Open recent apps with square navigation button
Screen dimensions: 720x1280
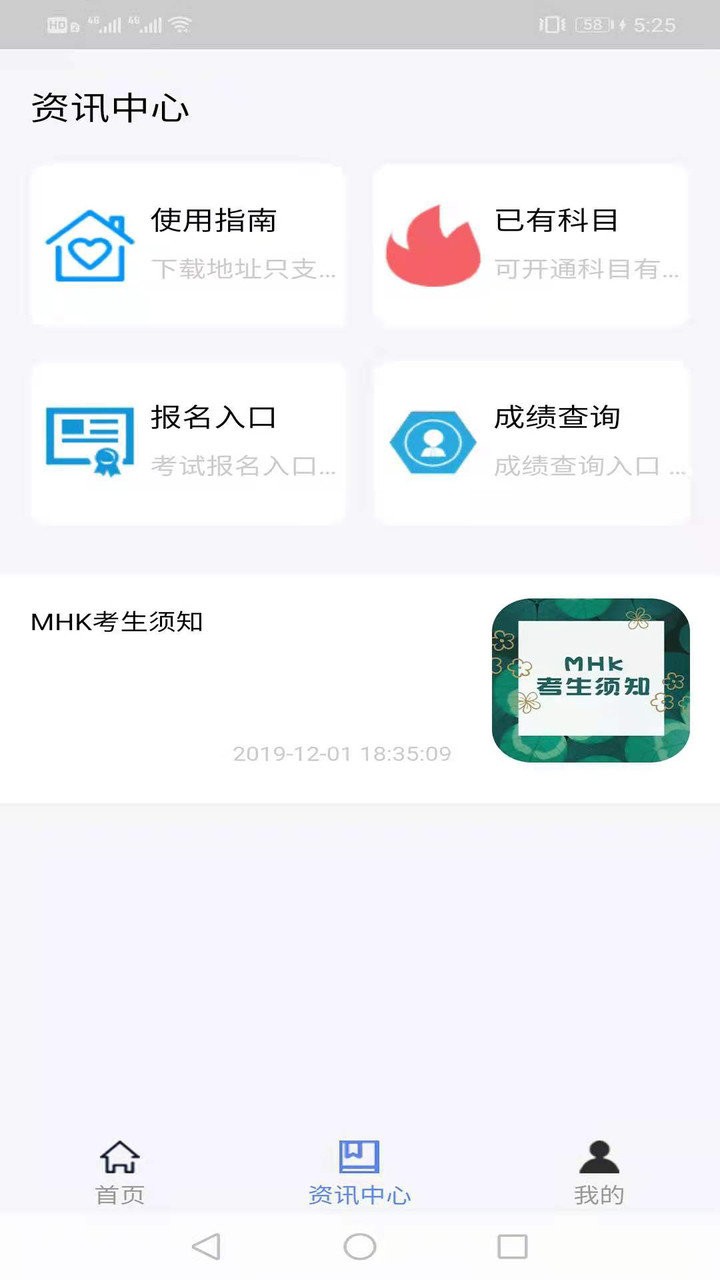pos(511,1247)
